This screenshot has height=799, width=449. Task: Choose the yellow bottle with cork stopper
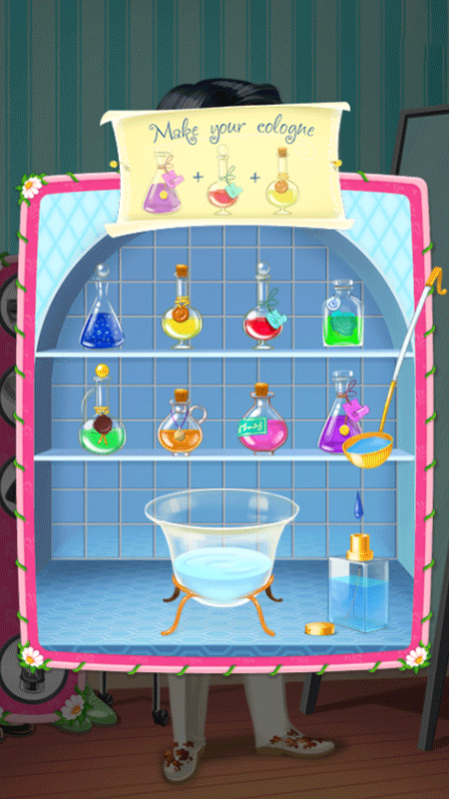[182, 307]
